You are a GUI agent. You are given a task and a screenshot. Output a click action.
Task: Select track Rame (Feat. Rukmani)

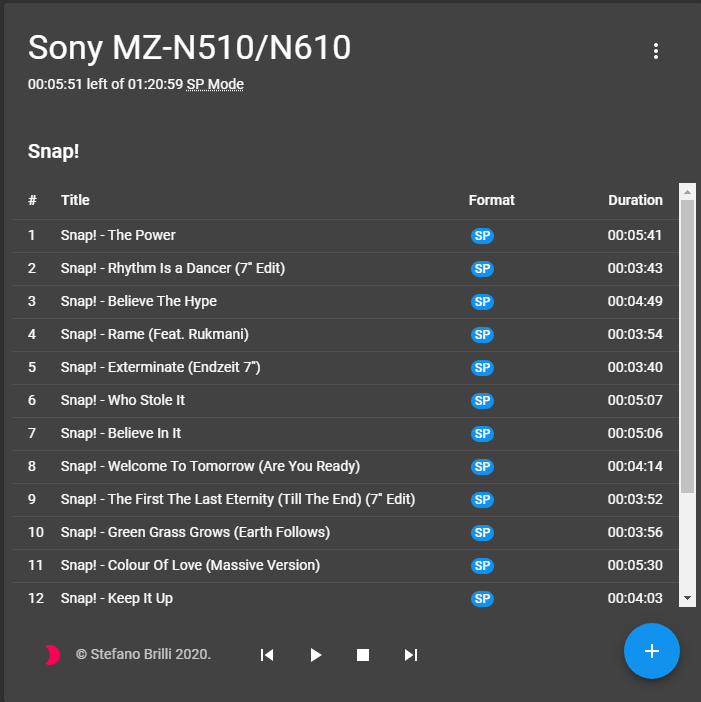(x=154, y=334)
